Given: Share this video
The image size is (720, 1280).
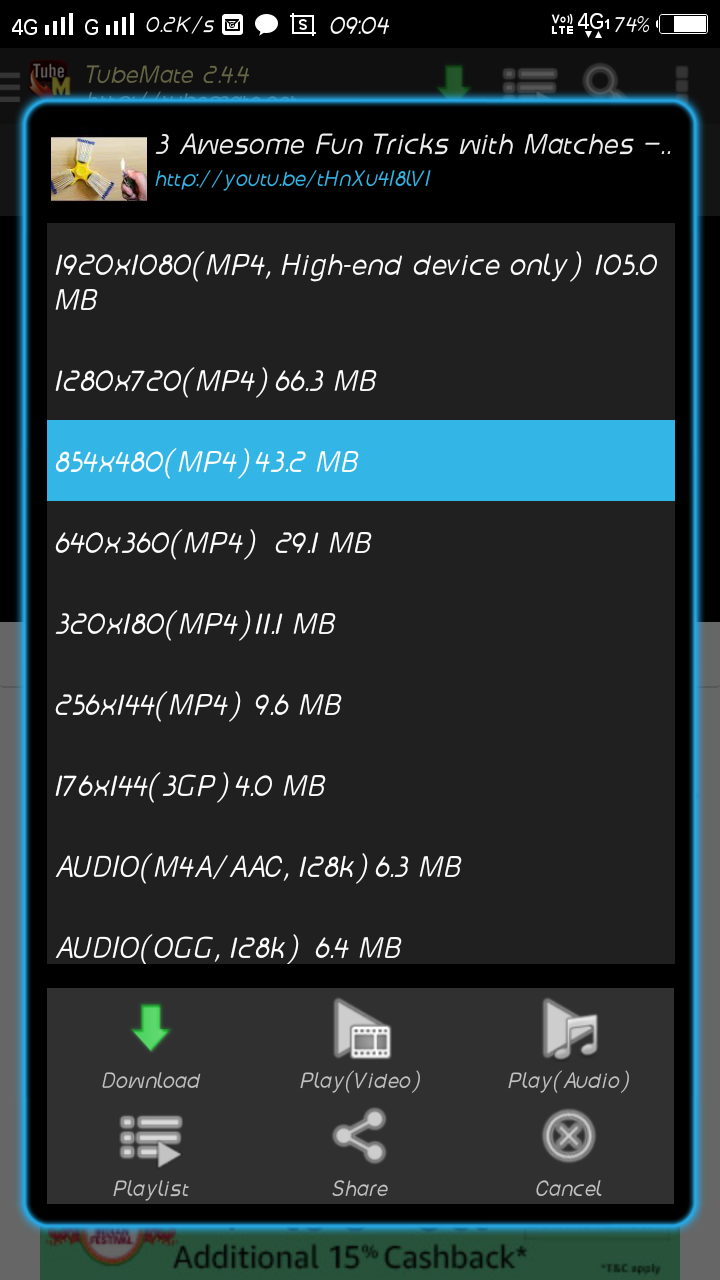Looking at the screenshot, I should point(360,1154).
